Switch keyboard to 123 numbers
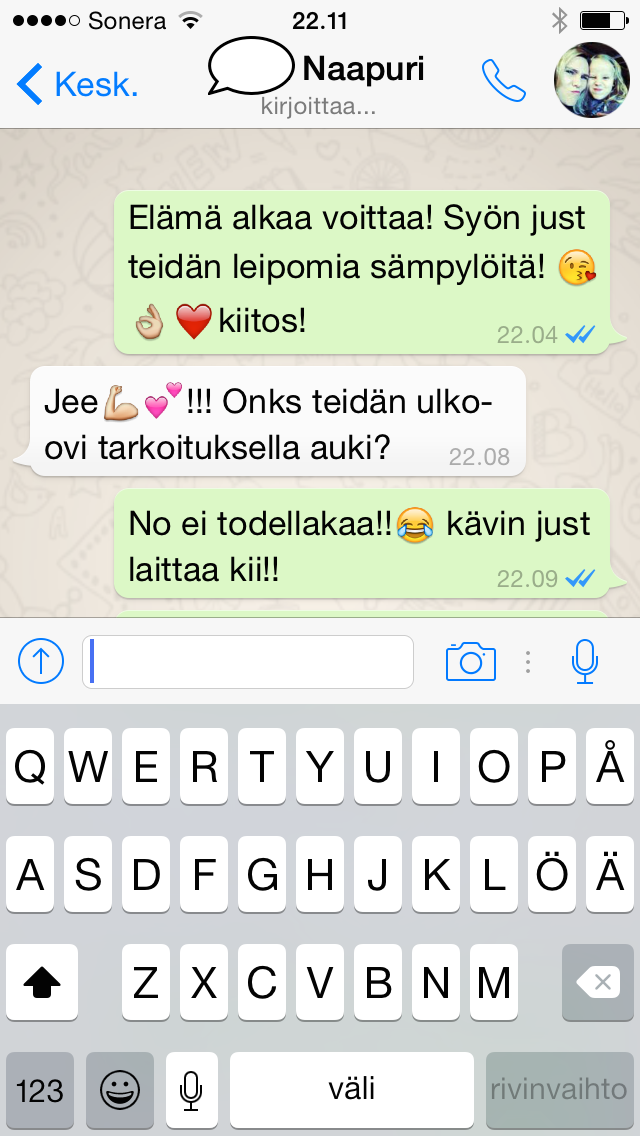This screenshot has height=1136, width=640. click(x=40, y=1089)
